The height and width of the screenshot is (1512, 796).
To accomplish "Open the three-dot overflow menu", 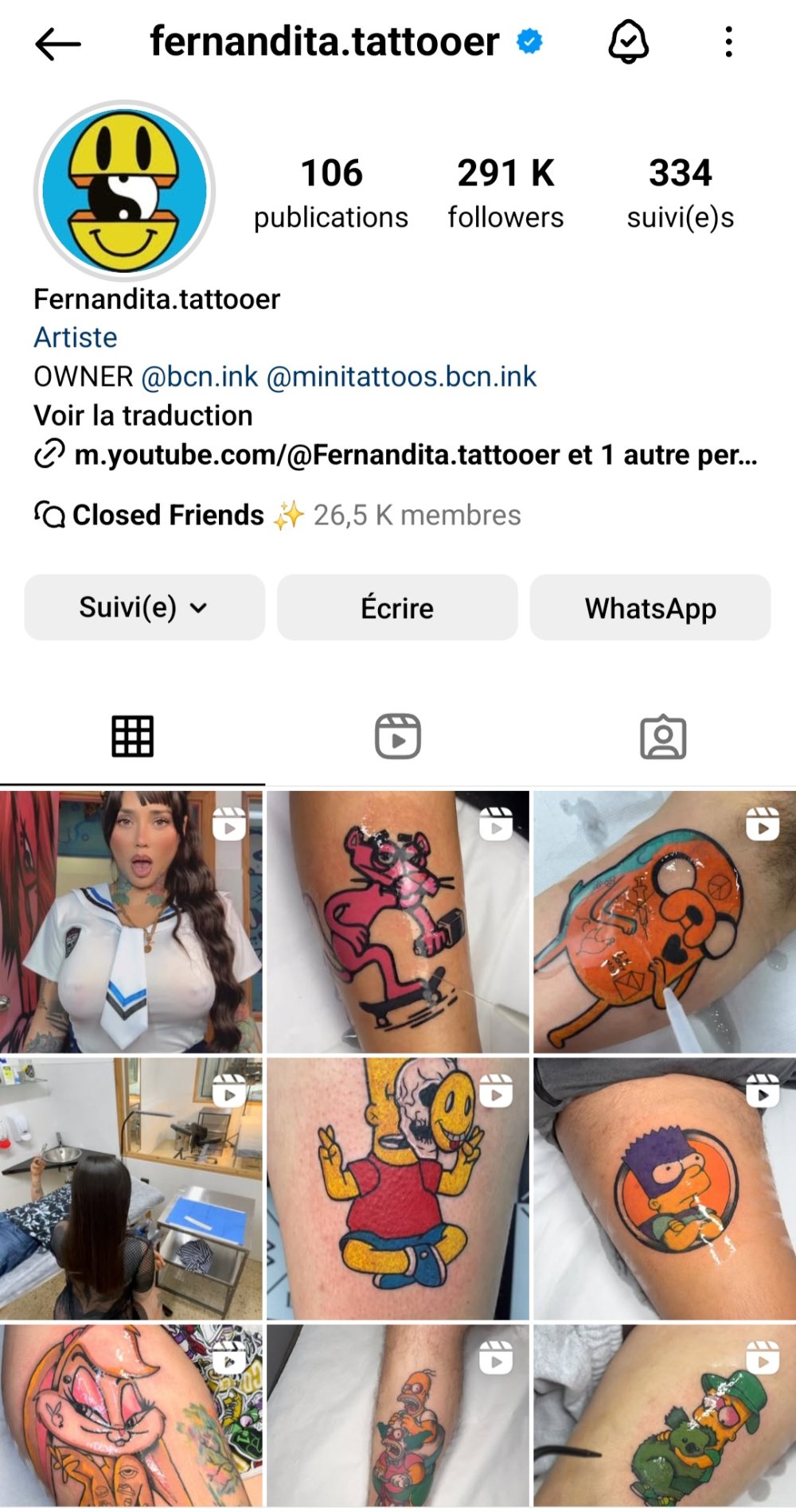I will [728, 42].
